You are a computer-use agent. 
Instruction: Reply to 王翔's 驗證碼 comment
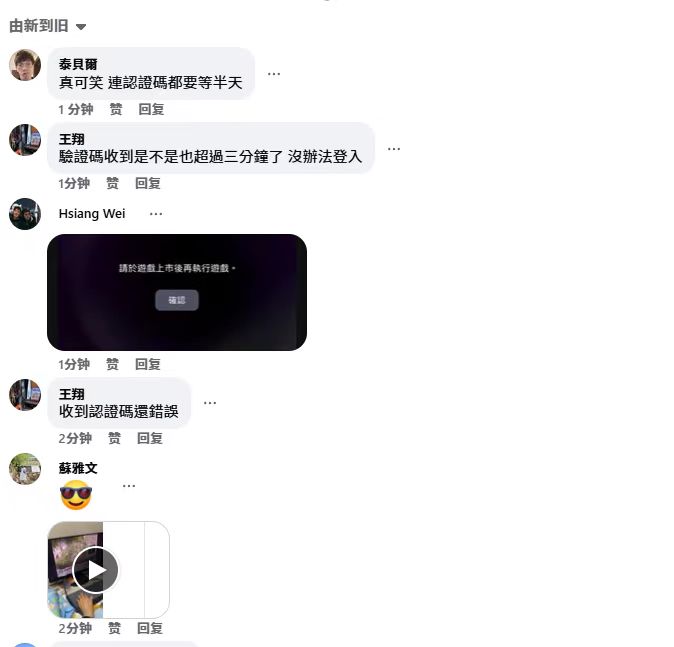click(148, 183)
